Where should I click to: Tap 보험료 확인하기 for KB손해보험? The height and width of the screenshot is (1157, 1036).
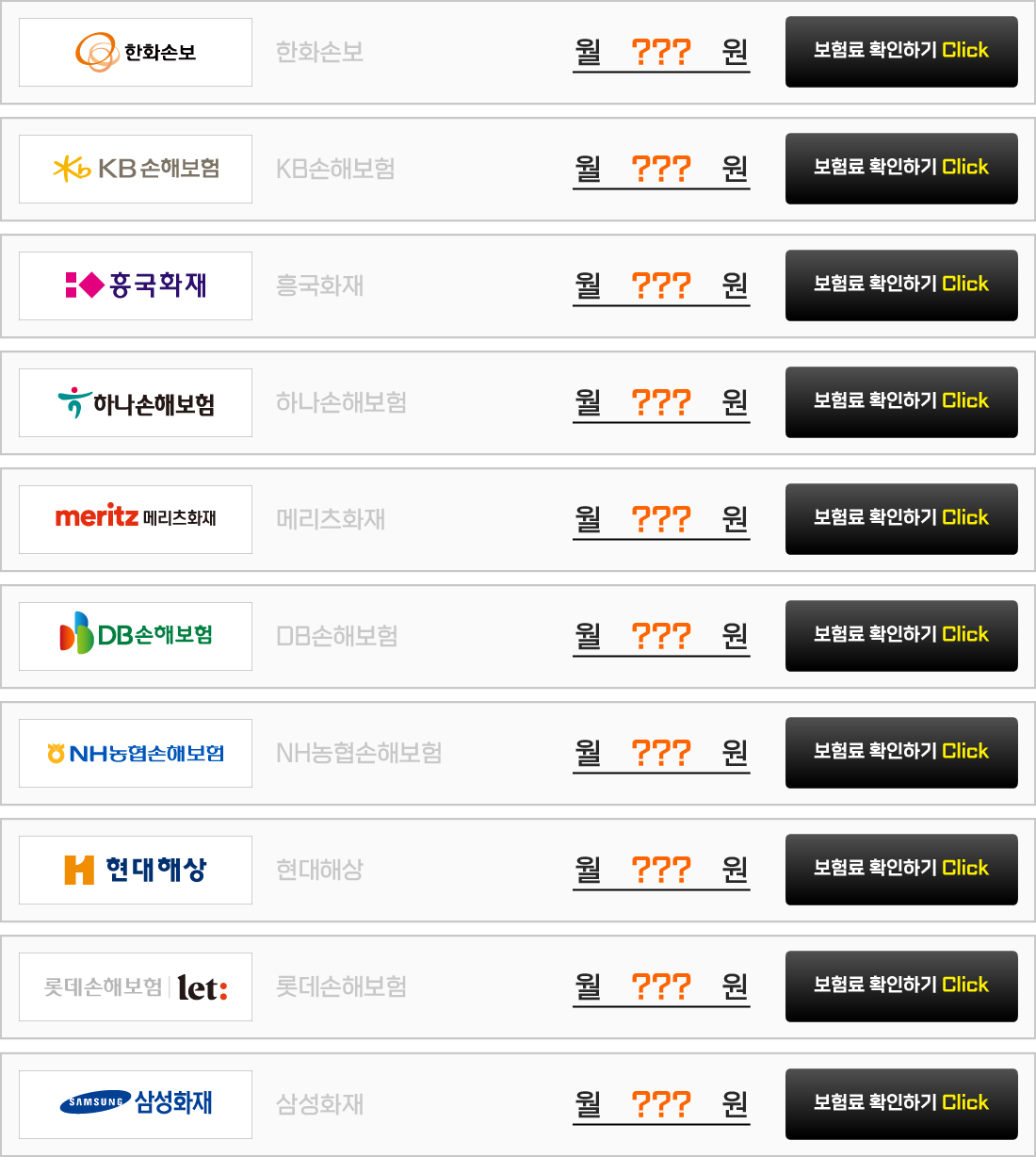[x=901, y=169]
